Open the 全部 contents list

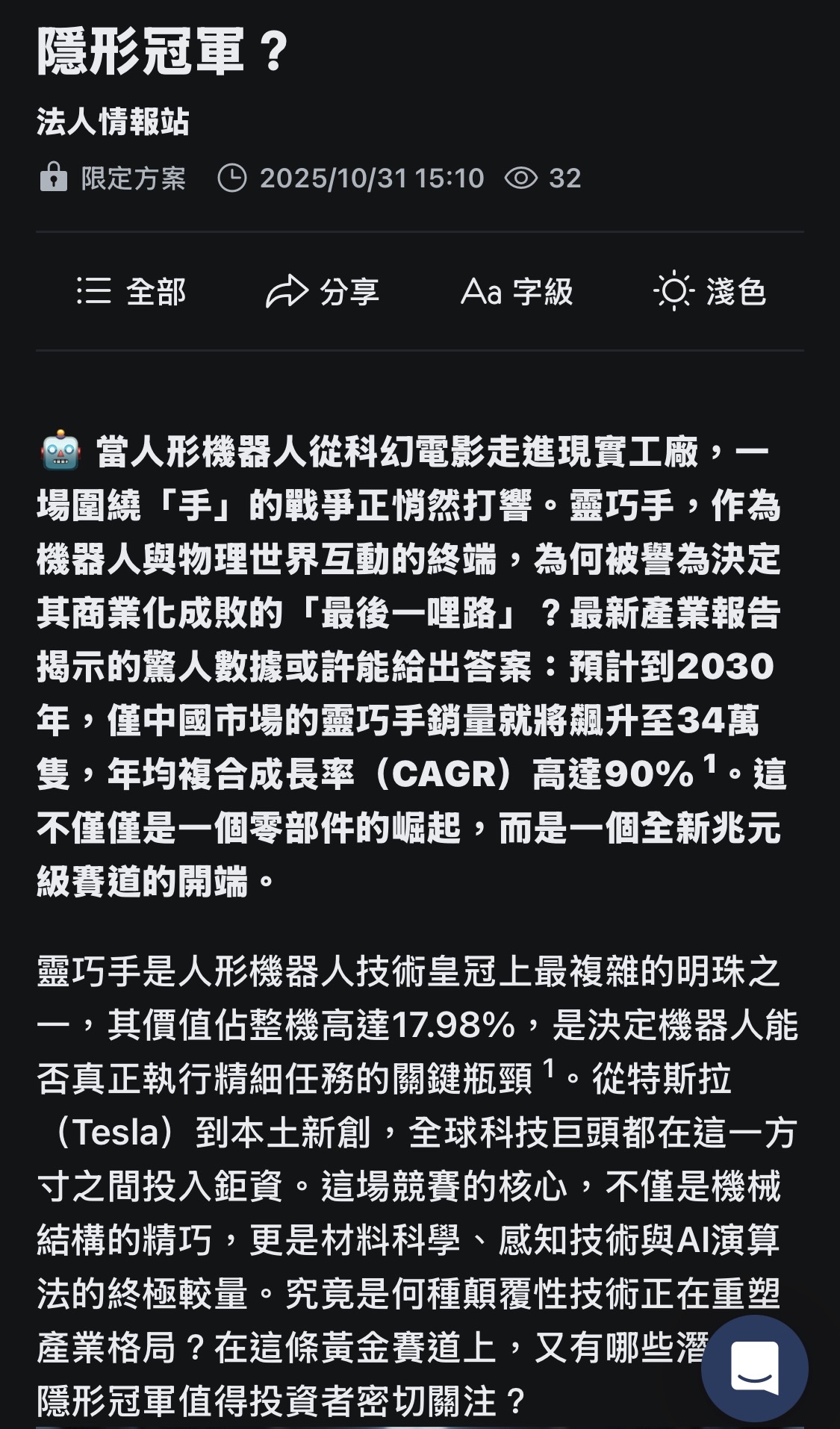tap(131, 292)
